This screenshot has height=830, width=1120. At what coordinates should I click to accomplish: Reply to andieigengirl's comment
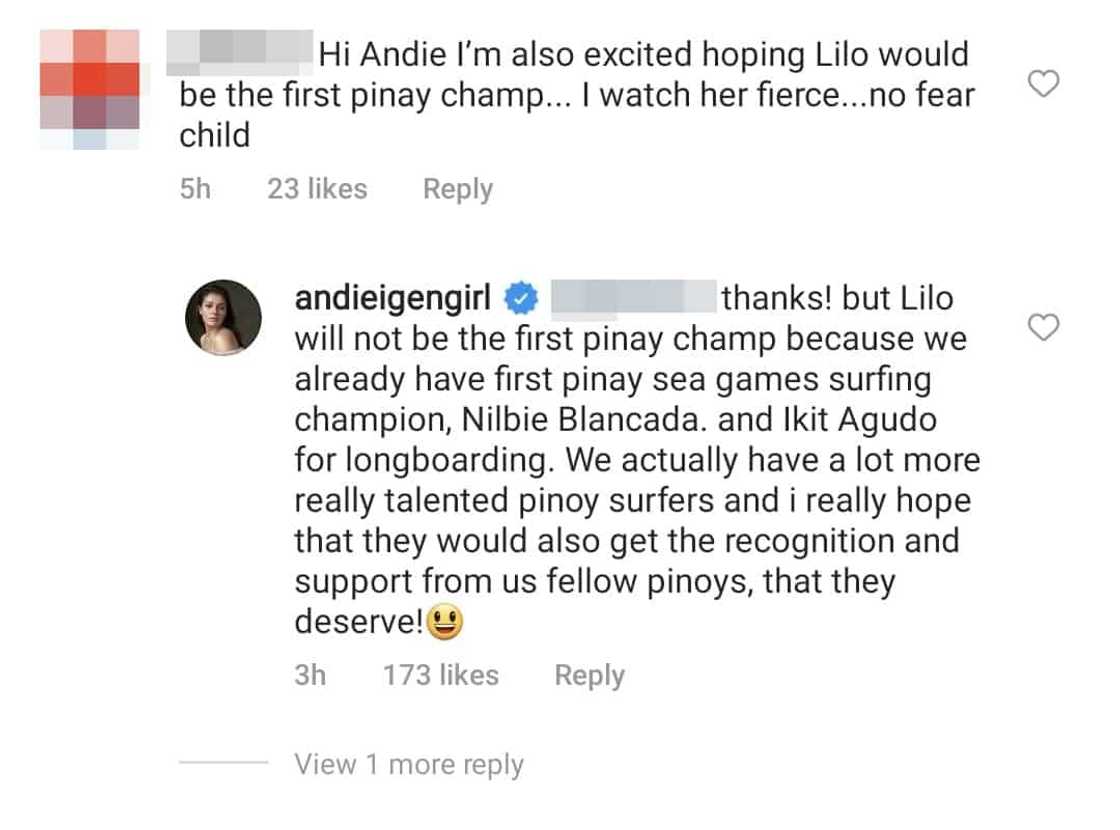[589, 676]
